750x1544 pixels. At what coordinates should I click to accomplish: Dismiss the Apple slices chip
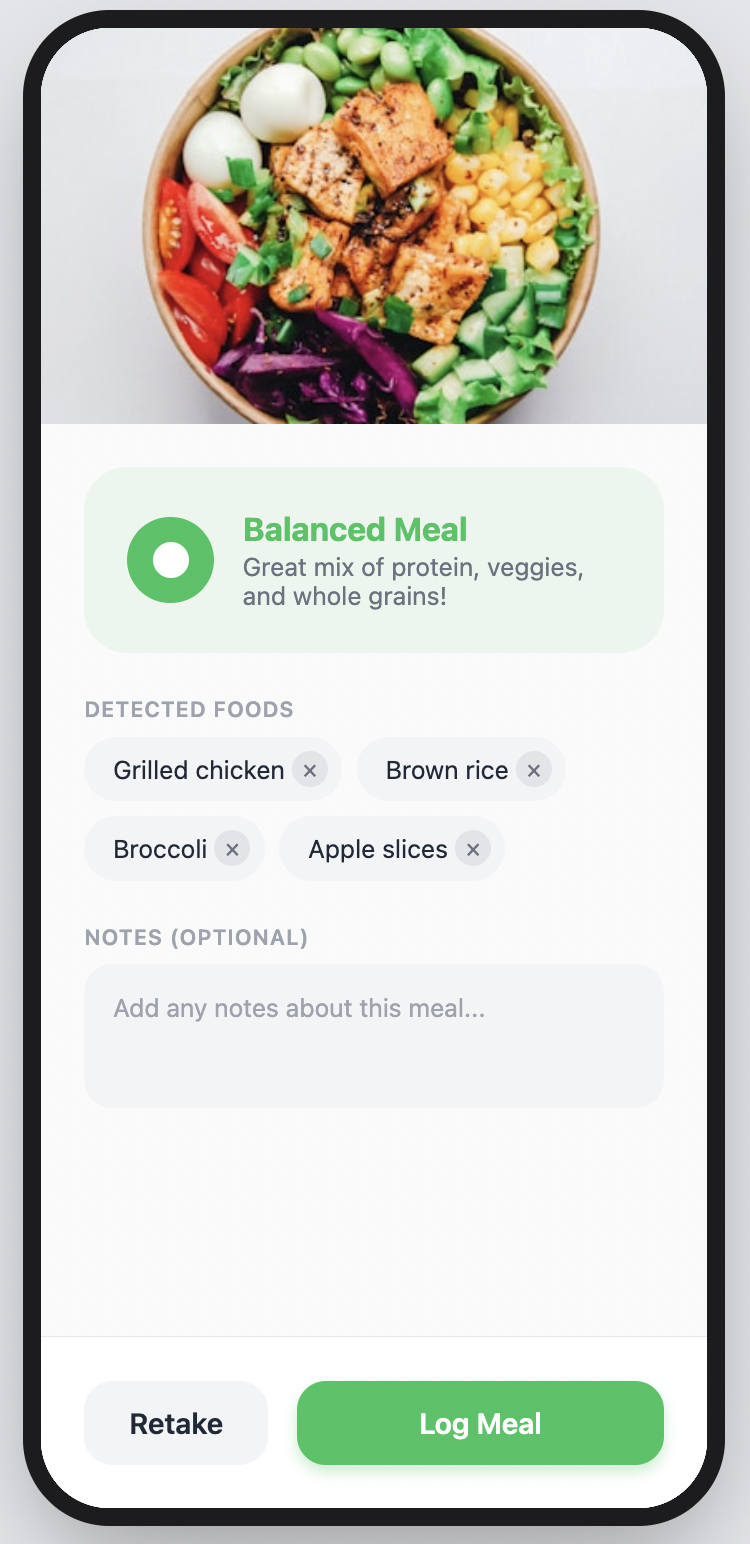pos(473,849)
